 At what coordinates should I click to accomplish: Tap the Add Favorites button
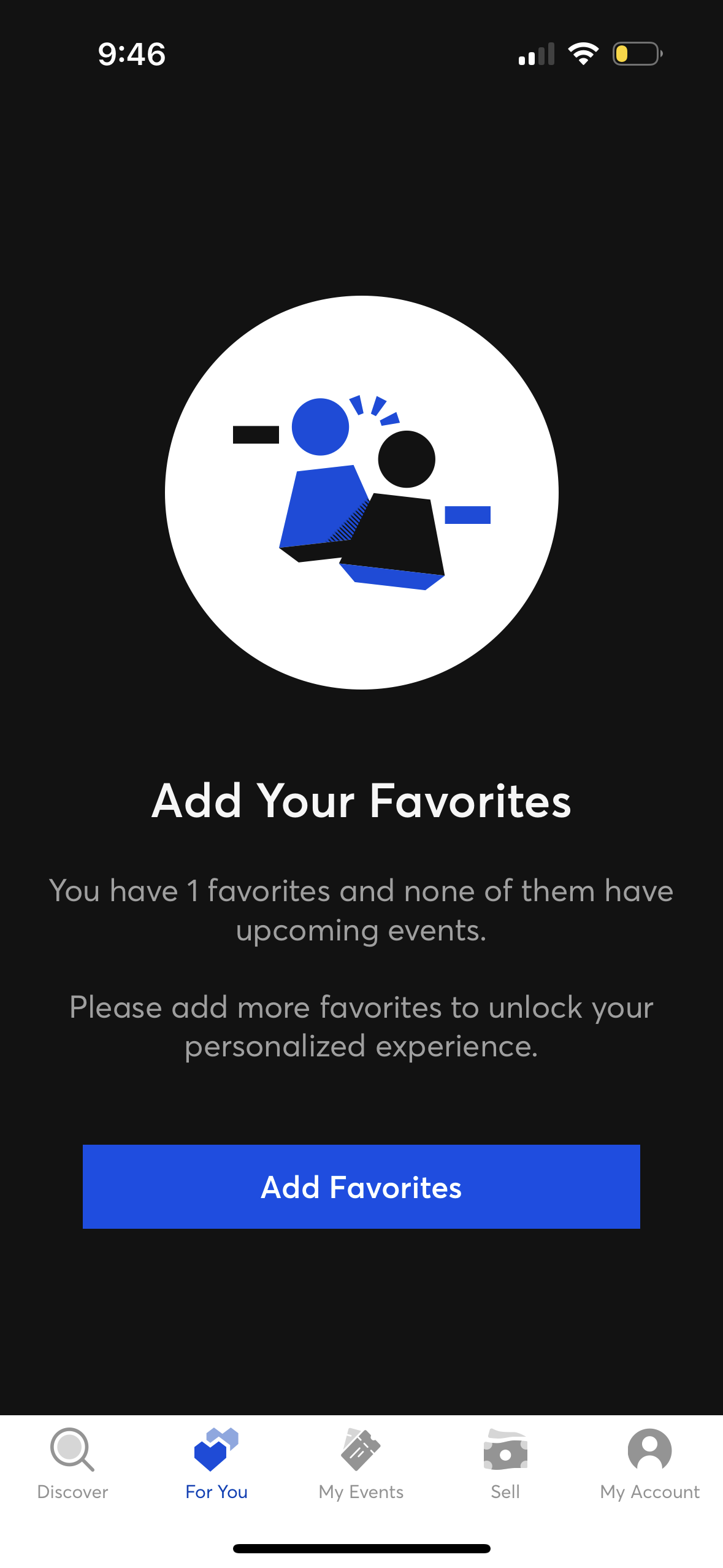(361, 1187)
